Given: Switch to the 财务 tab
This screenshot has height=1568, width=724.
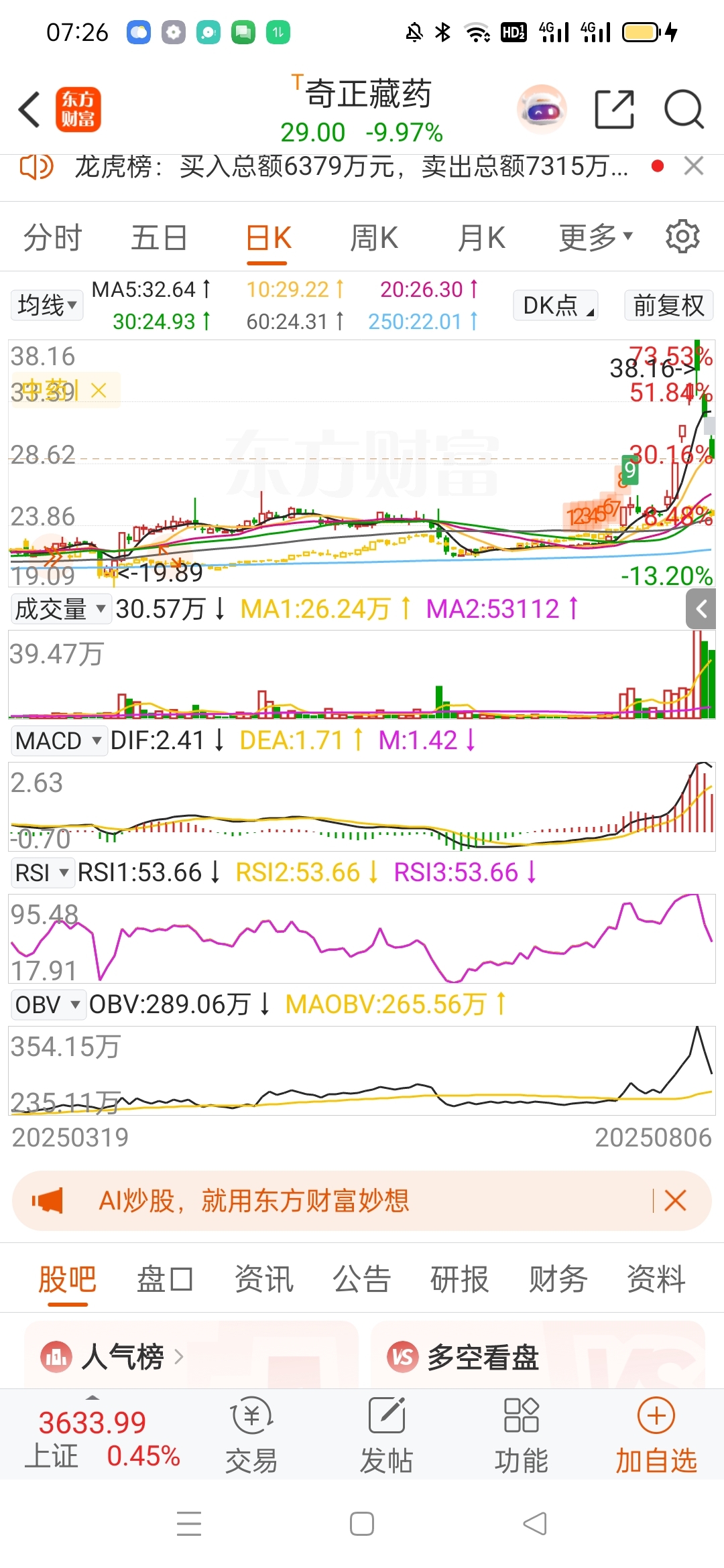Looking at the screenshot, I should pos(558,1279).
